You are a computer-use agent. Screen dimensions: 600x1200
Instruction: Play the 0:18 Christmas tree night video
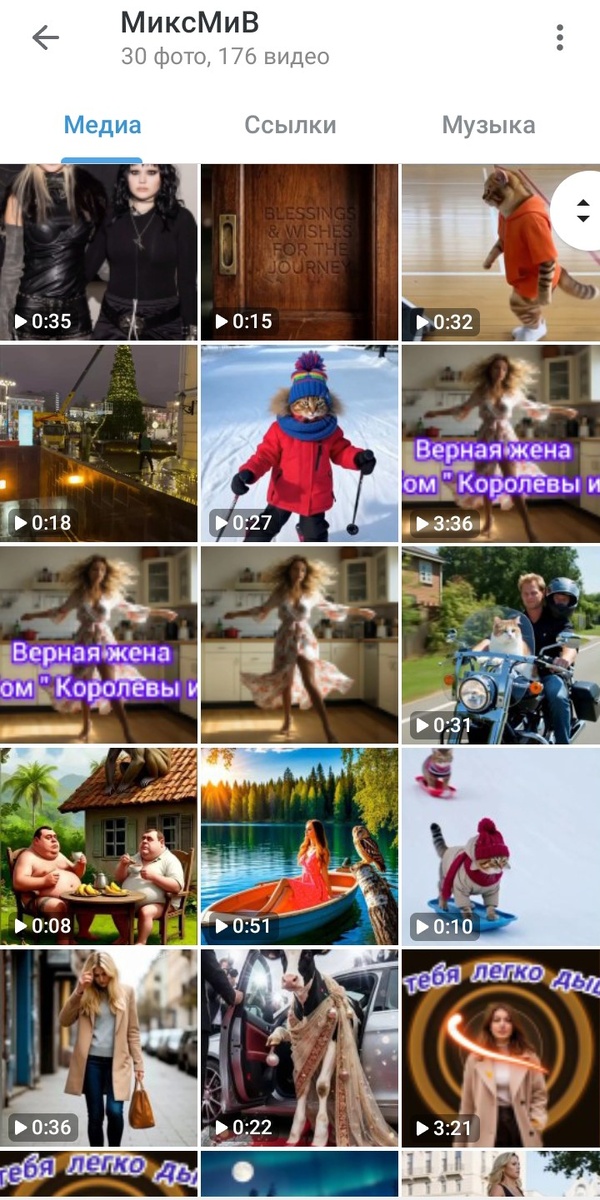point(98,443)
